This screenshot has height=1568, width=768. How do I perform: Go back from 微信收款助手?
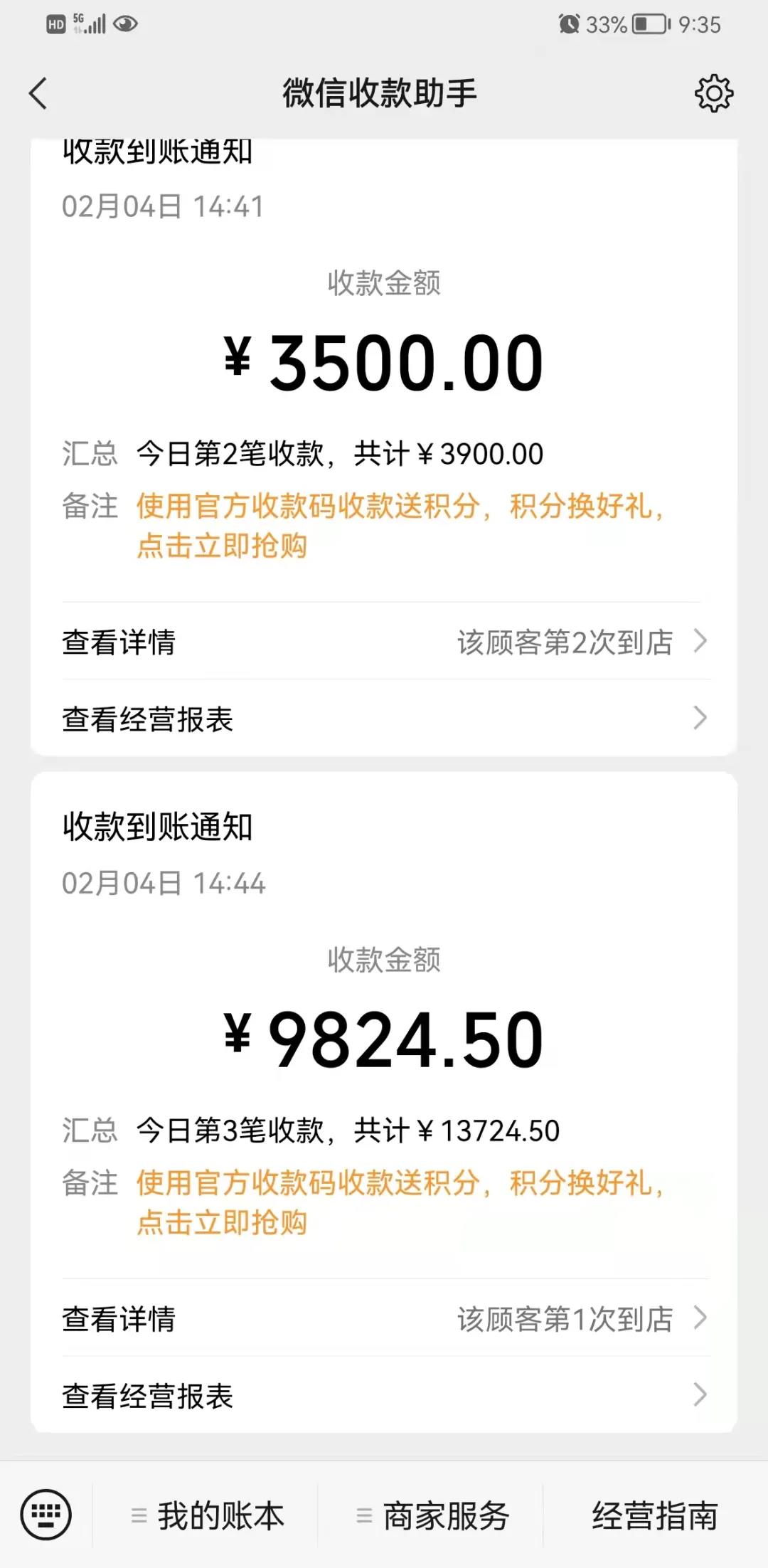coord(38,93)
